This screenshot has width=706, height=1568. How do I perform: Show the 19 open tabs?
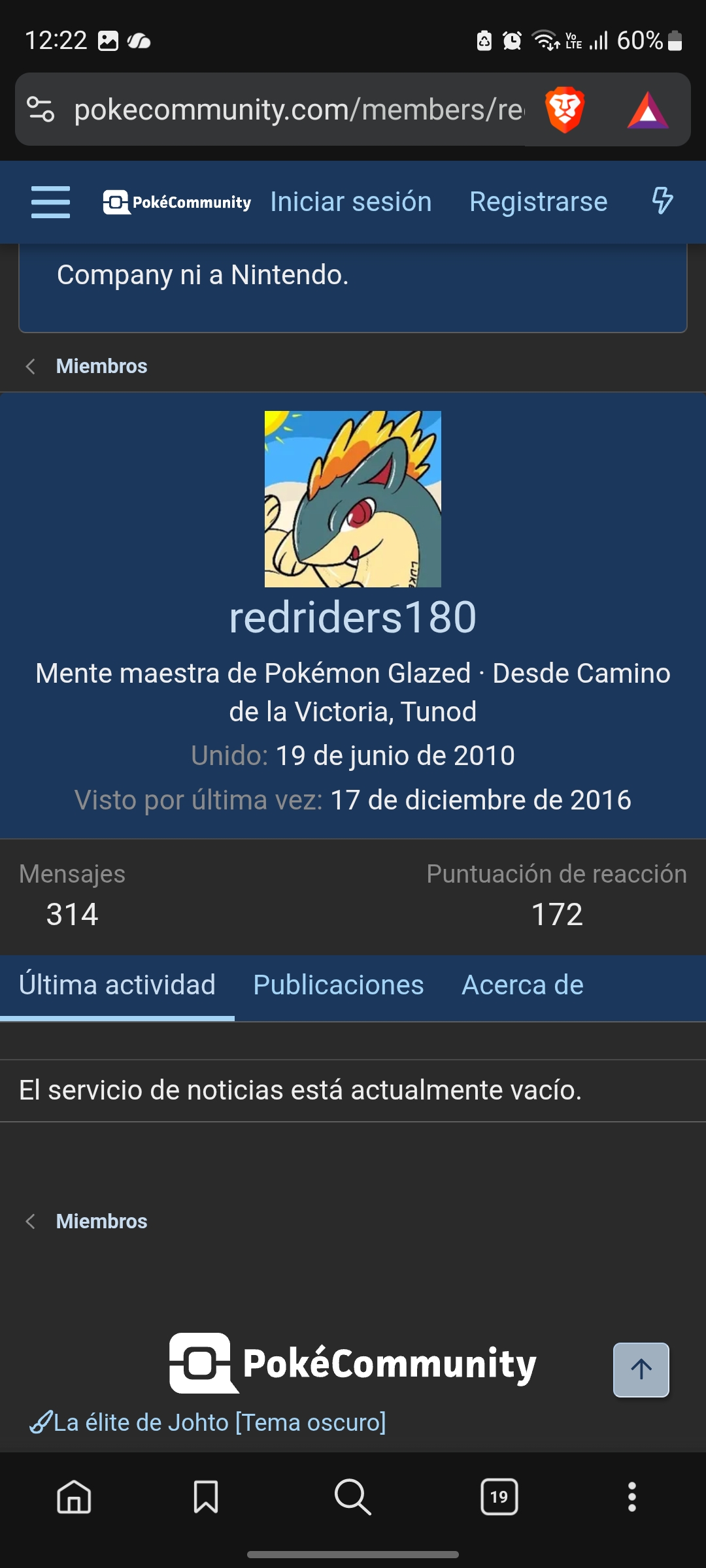point(499,1496)
